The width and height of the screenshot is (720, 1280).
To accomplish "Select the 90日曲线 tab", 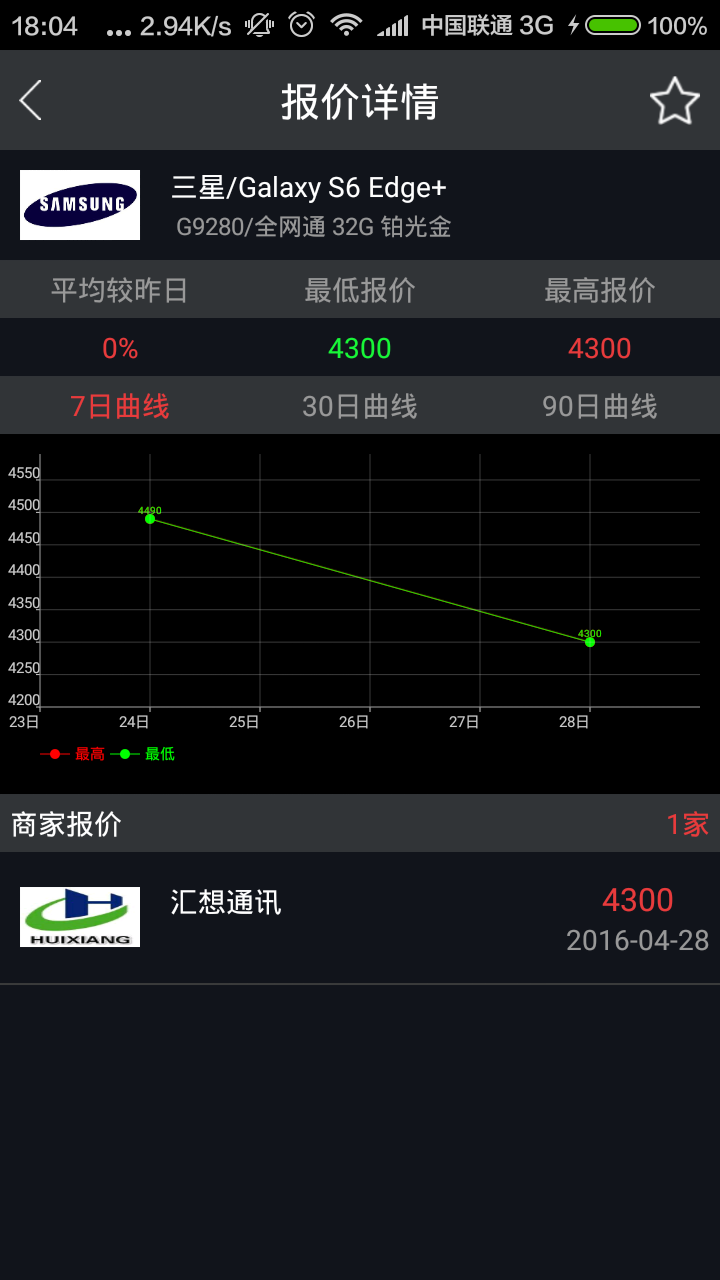I will click(600, 406).
